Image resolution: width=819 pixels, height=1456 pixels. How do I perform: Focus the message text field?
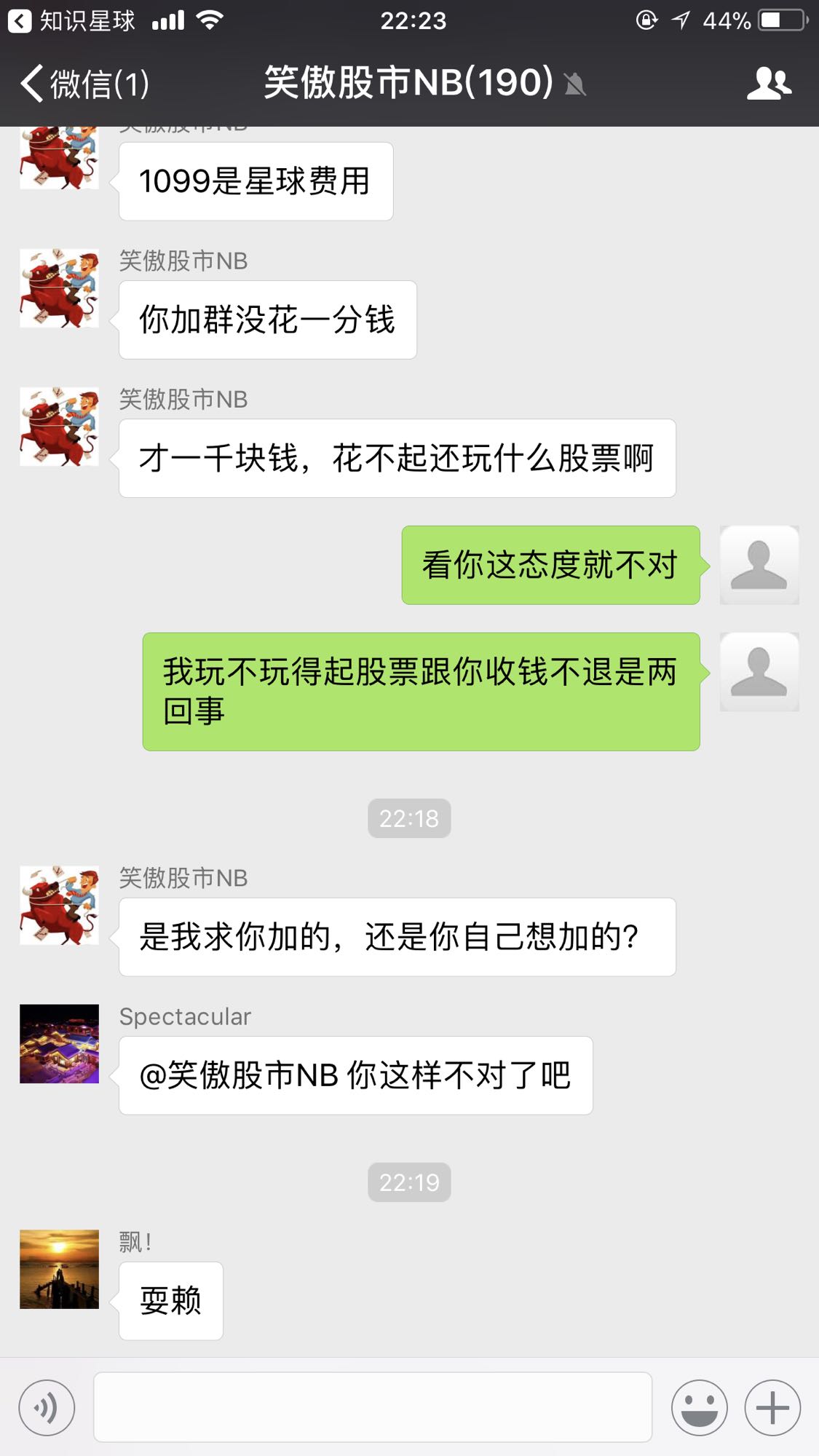[x=372, y=1407]
